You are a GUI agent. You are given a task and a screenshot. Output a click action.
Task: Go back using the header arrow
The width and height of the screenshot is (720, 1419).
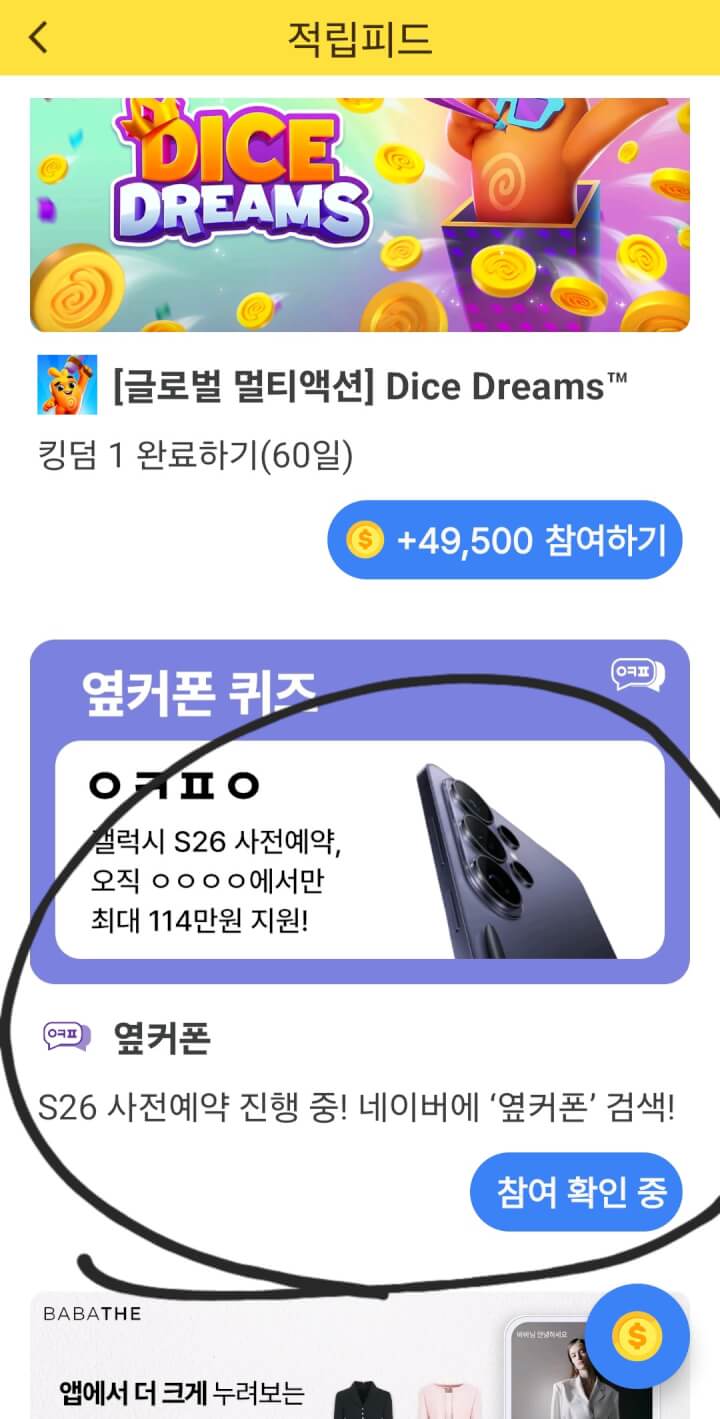click(x=38, y=38)
